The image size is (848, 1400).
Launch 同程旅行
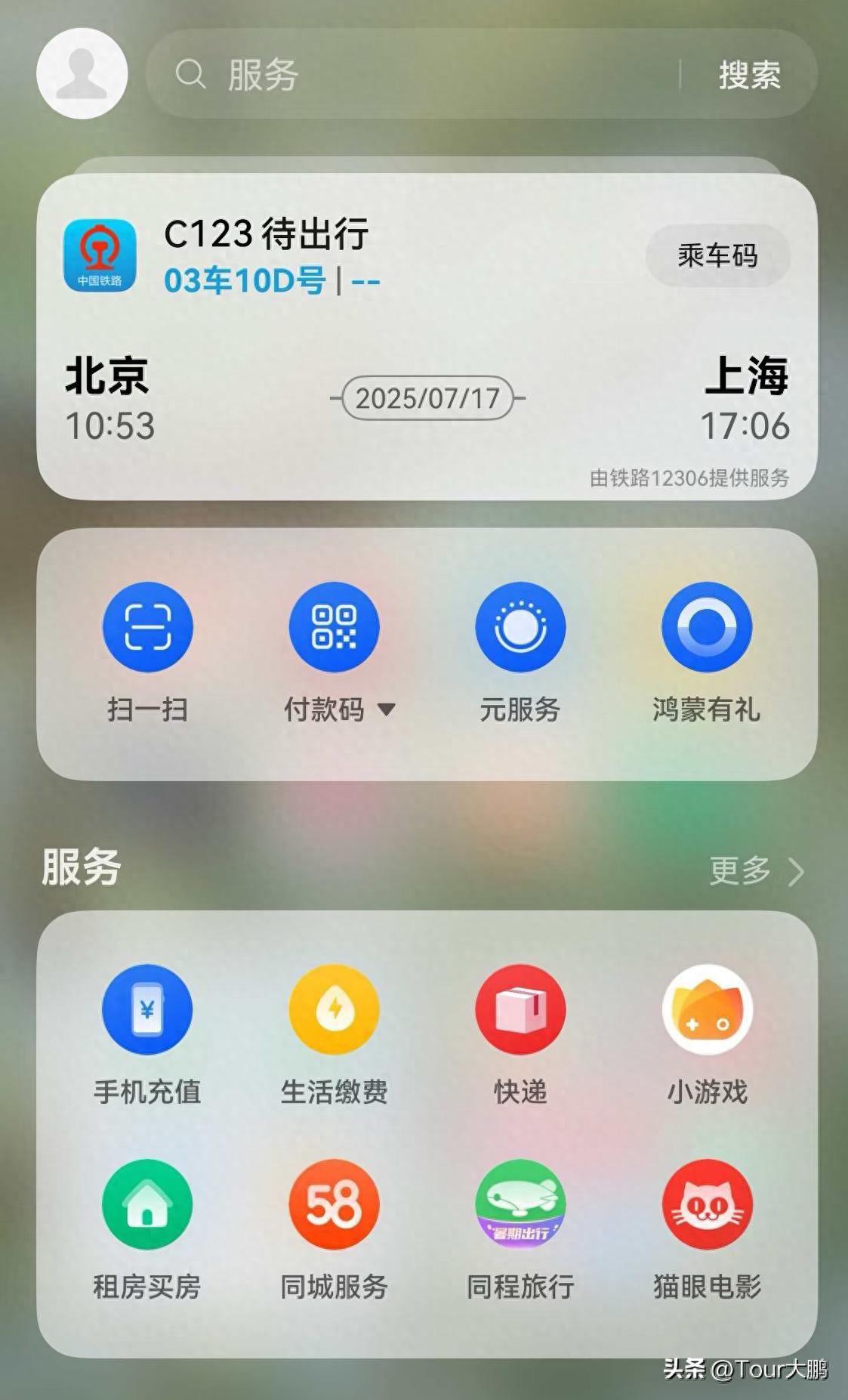tap(520, 1204)
